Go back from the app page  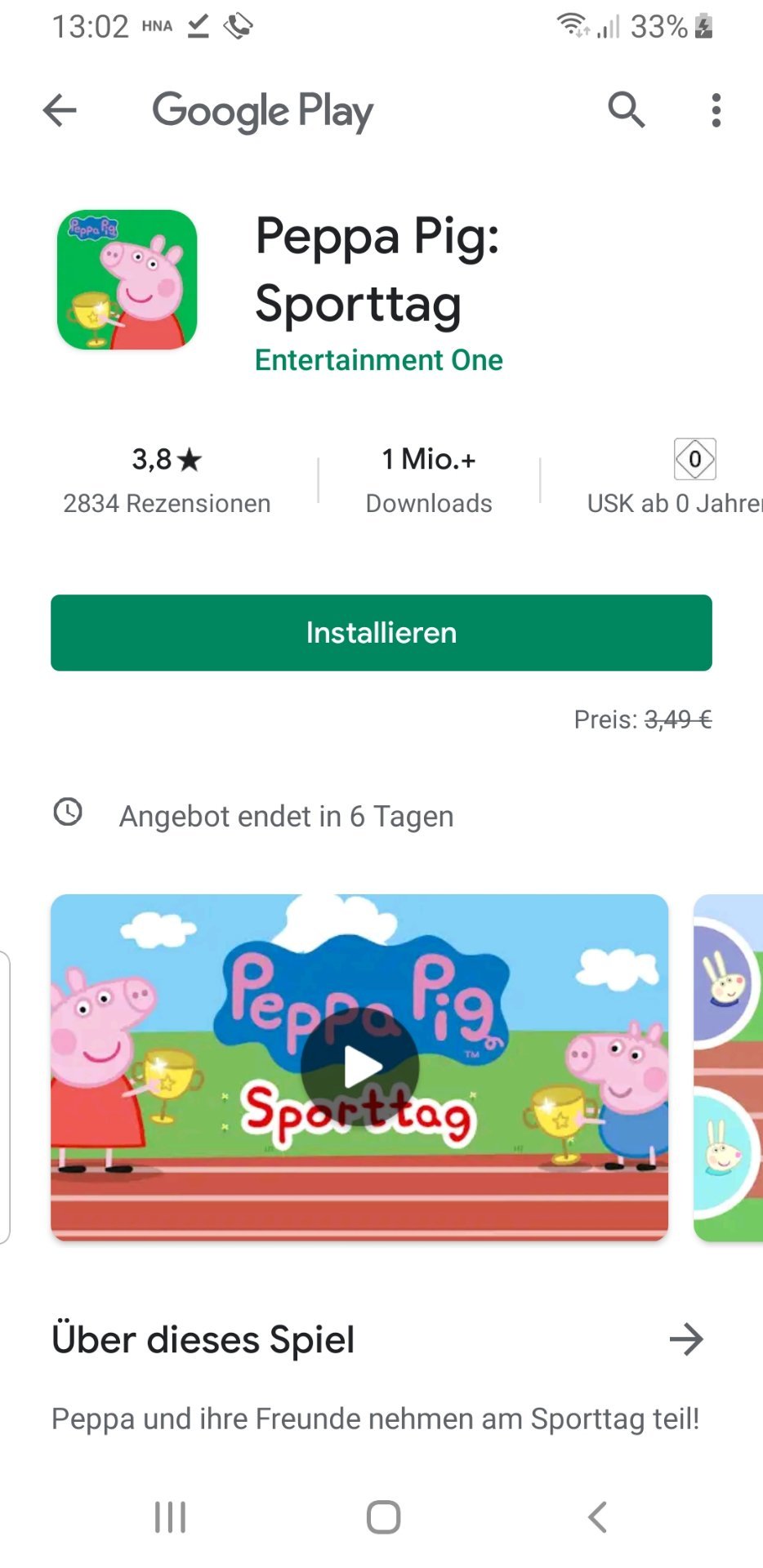pyautogui.click(x=60, y=110)
